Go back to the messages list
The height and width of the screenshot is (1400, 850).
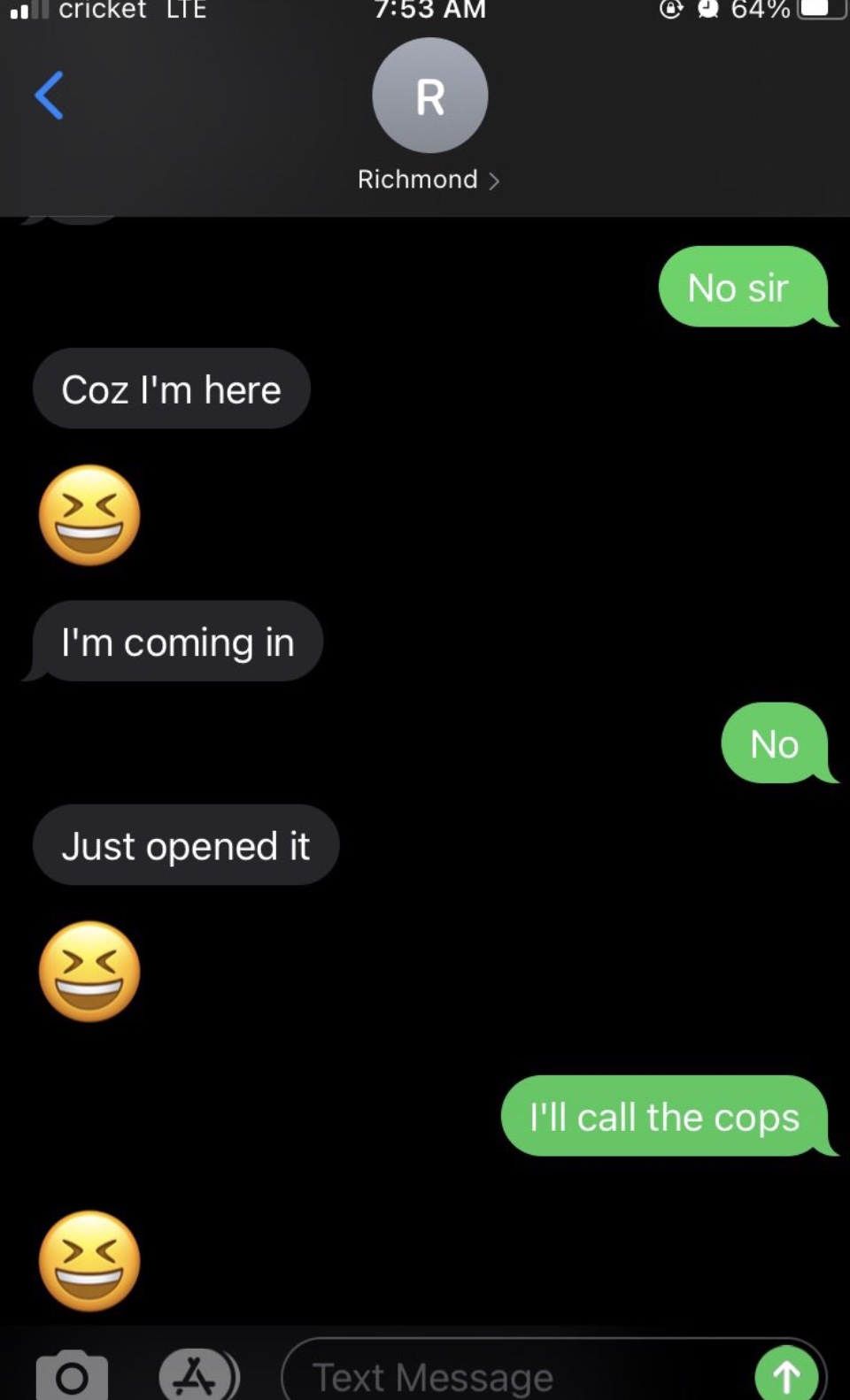click(50, 96)
